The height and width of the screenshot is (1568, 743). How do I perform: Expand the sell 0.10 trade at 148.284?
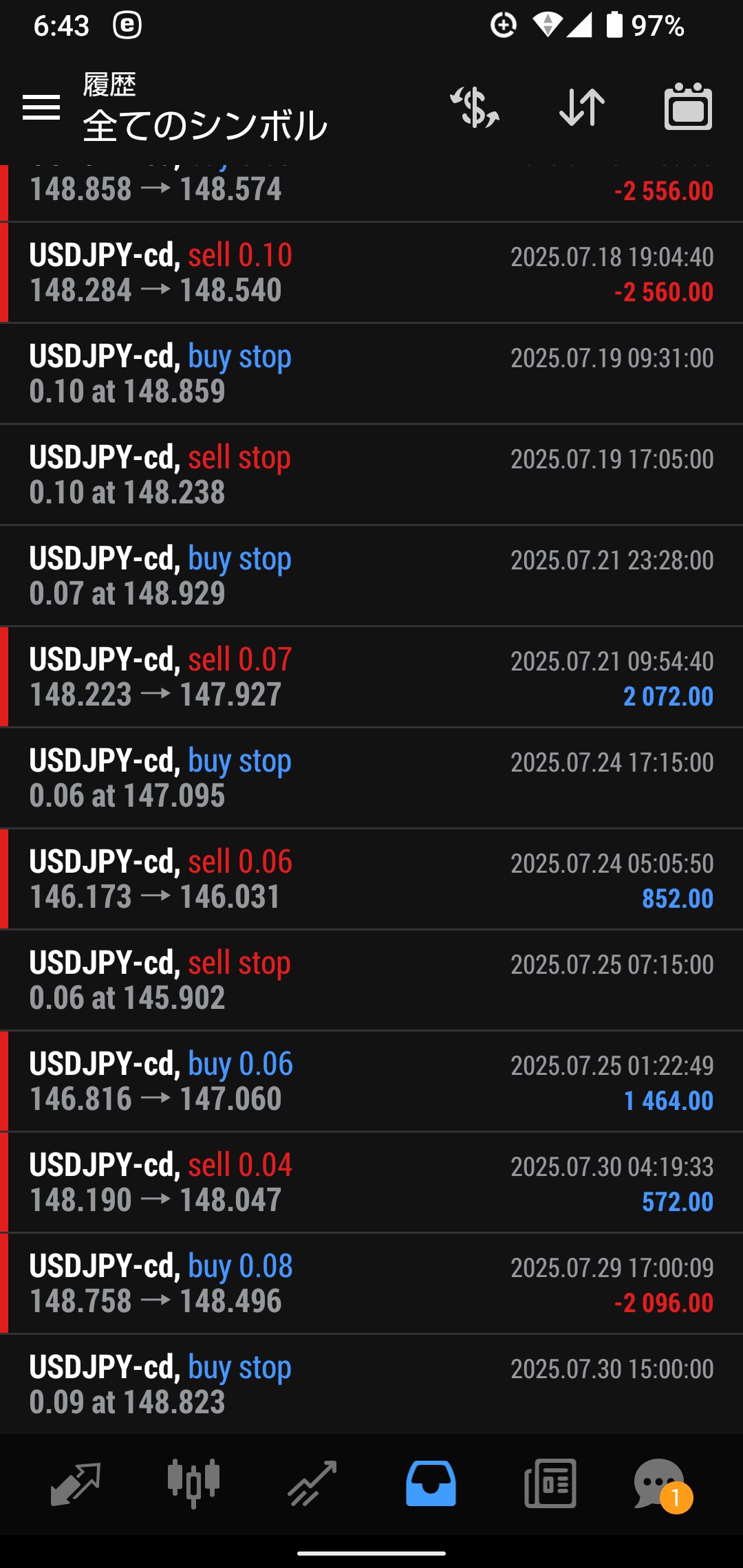(x=371, y=273)
